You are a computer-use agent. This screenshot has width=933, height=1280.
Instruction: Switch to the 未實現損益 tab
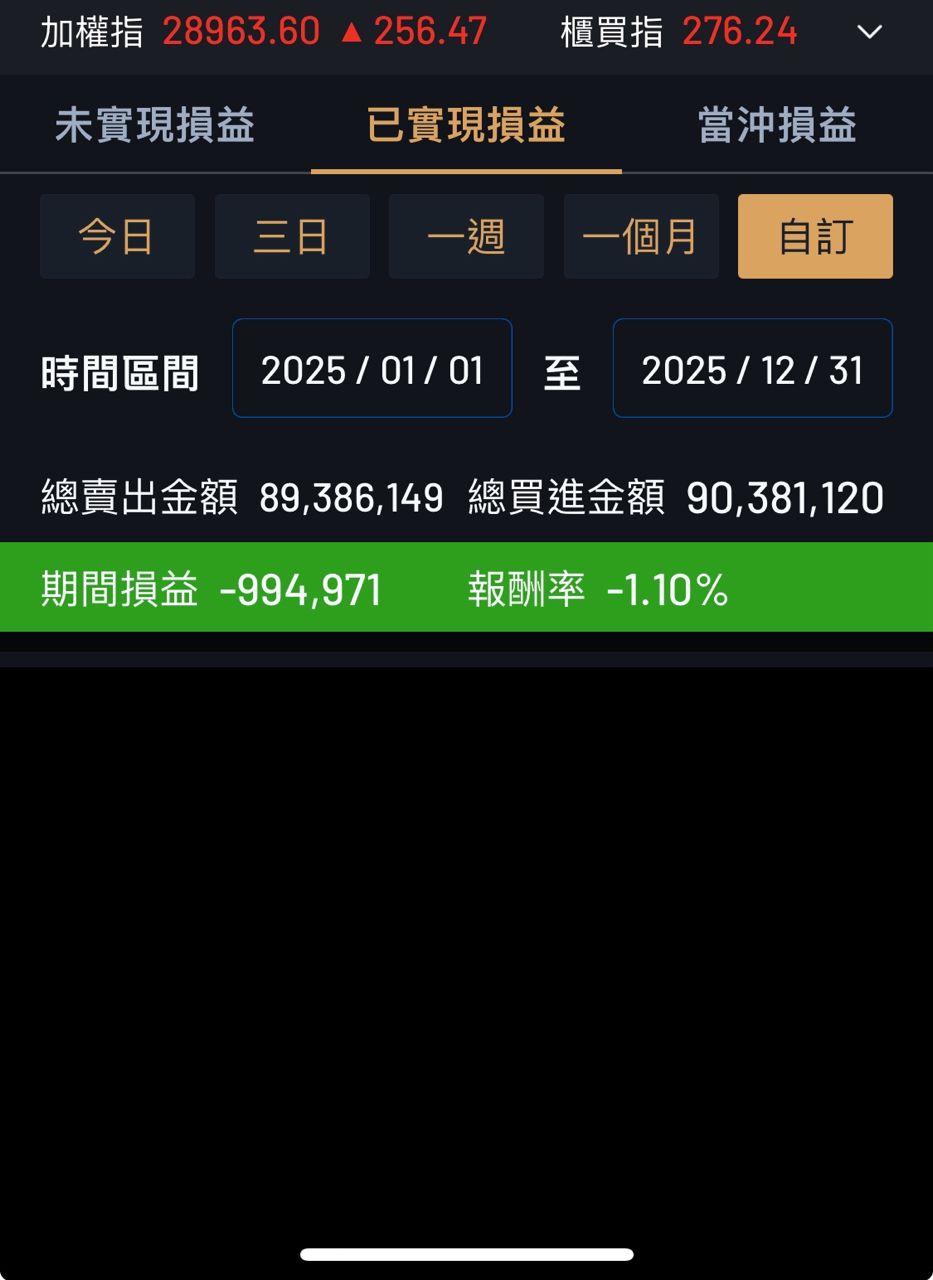click(x=155, y=126)
